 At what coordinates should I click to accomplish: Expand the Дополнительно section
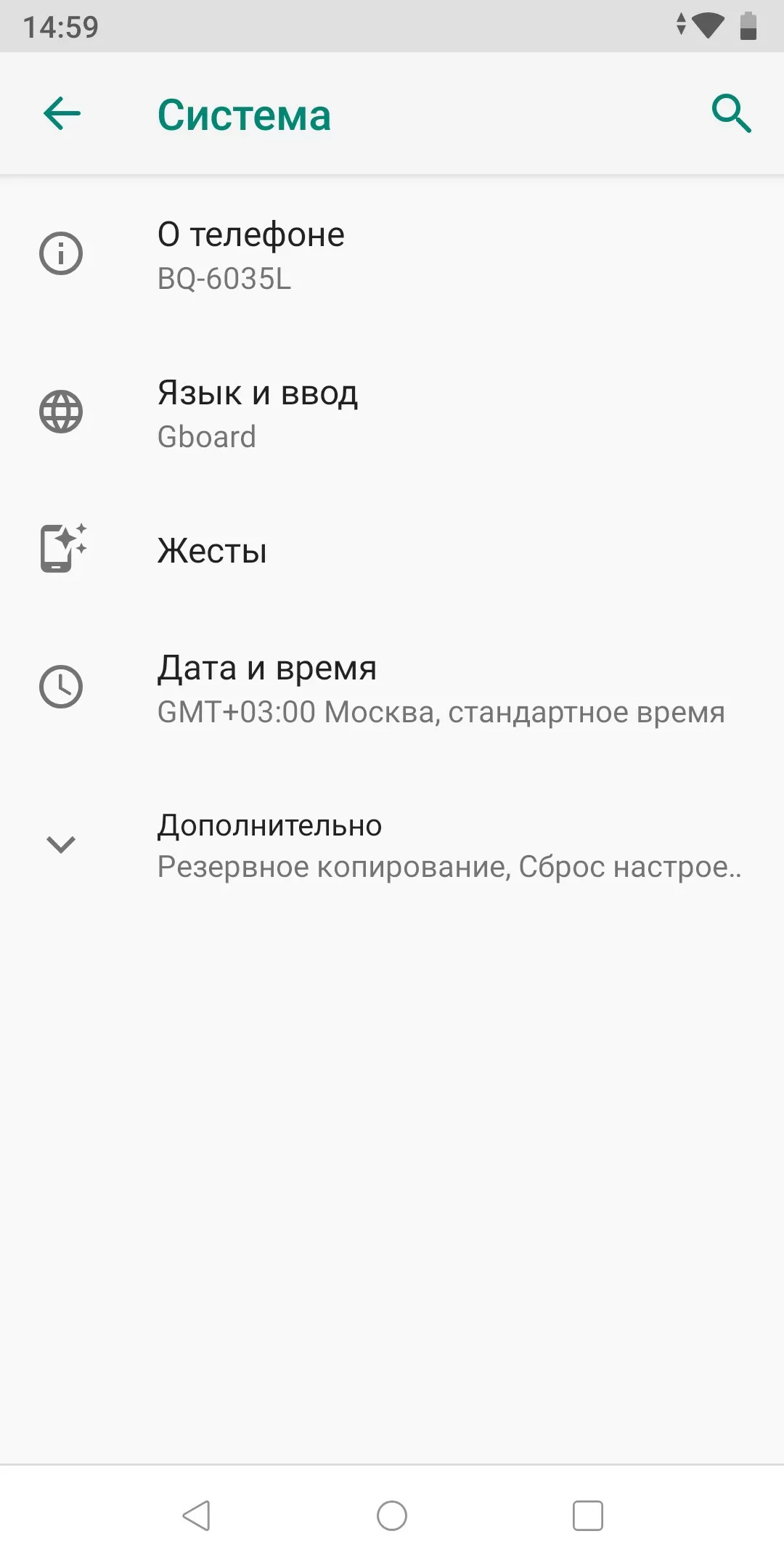pos(392,844)
